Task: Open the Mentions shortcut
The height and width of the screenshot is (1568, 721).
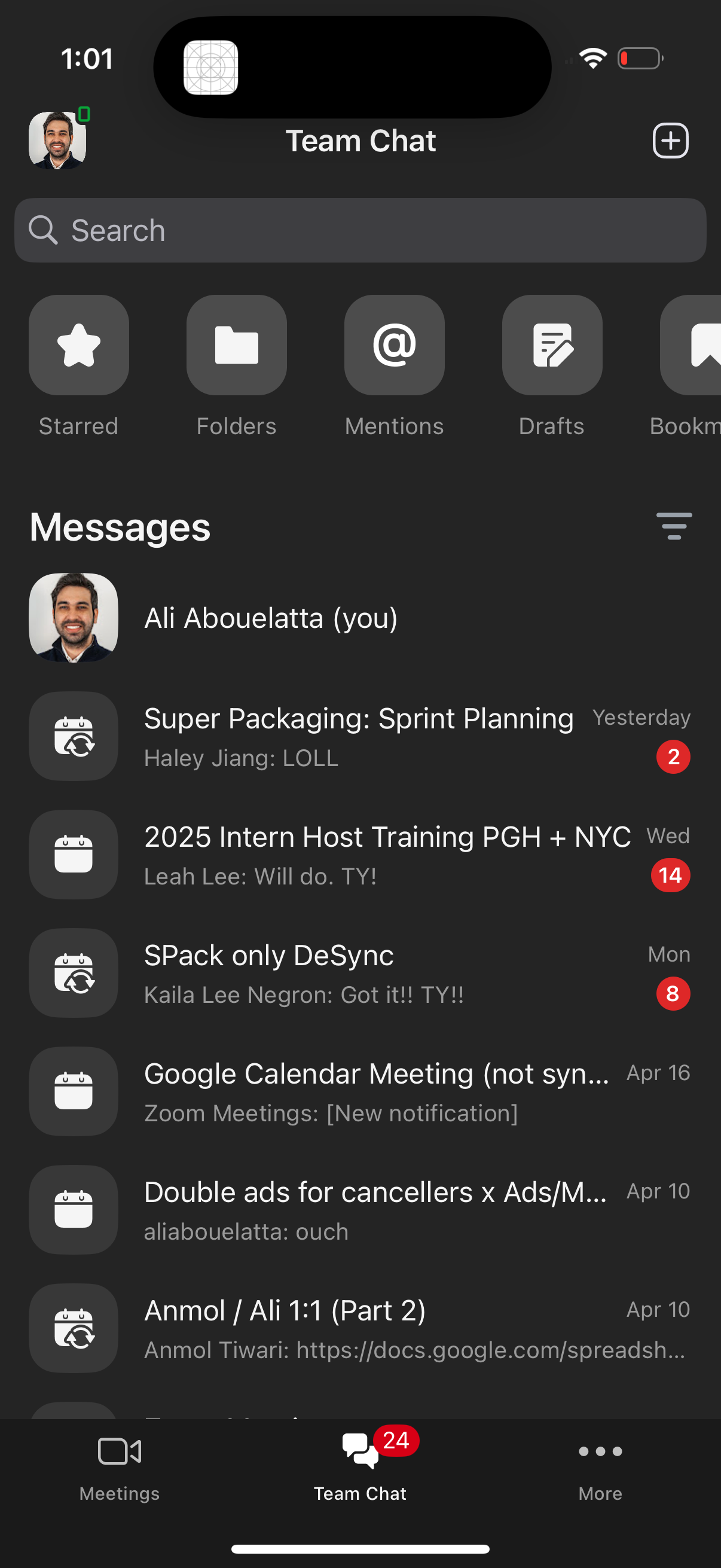Action: coord(393,345)
